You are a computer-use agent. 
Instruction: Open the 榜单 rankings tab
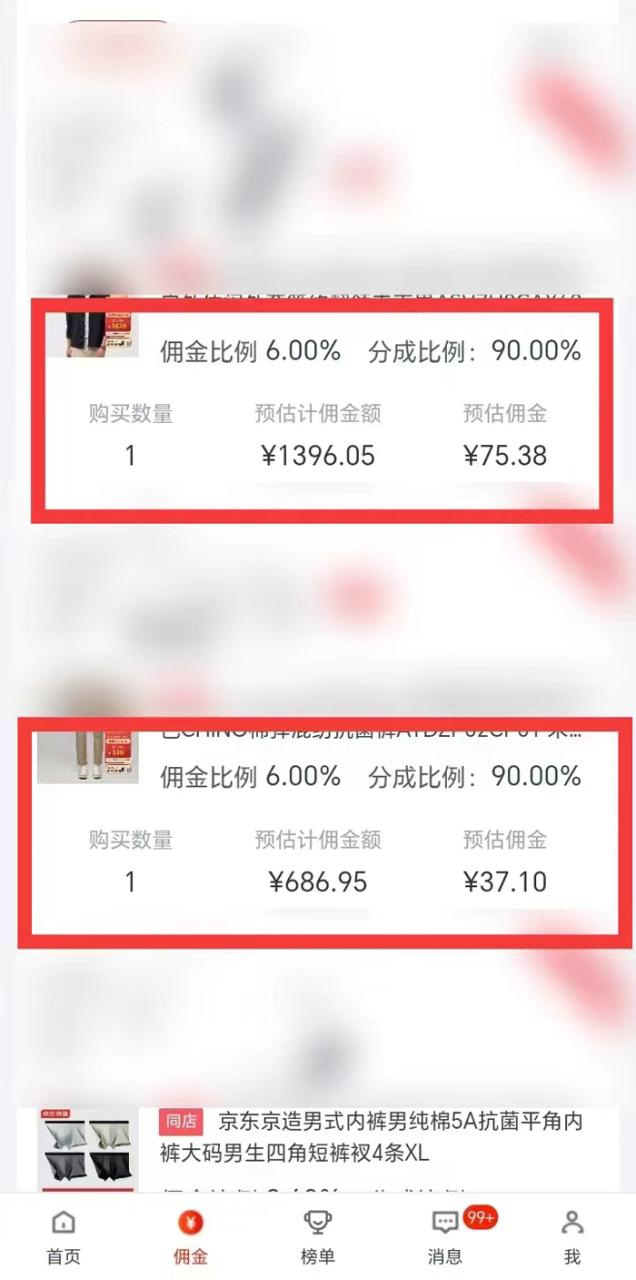[318, 1236]
